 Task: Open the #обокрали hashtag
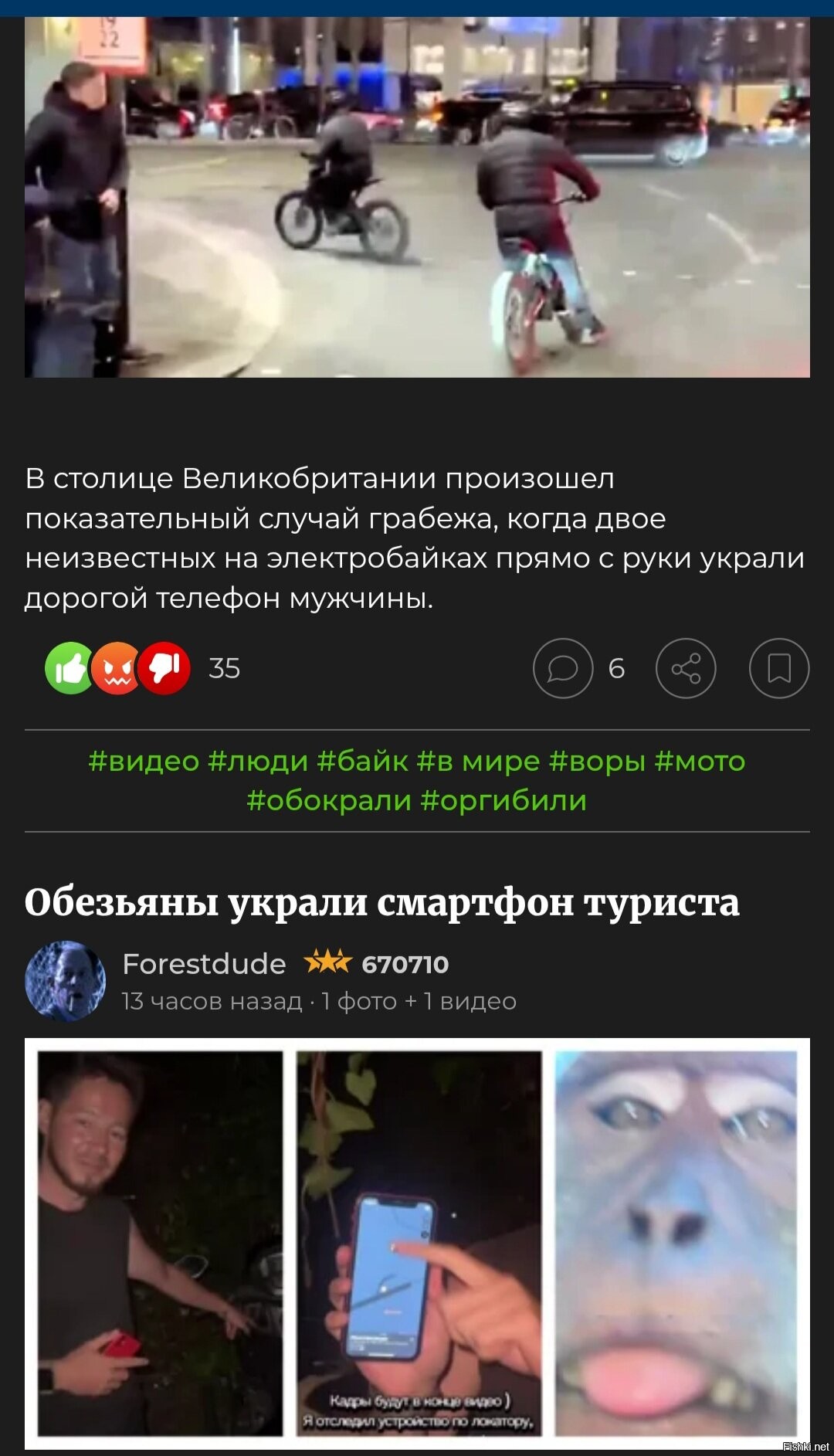[x=329, y=801]
